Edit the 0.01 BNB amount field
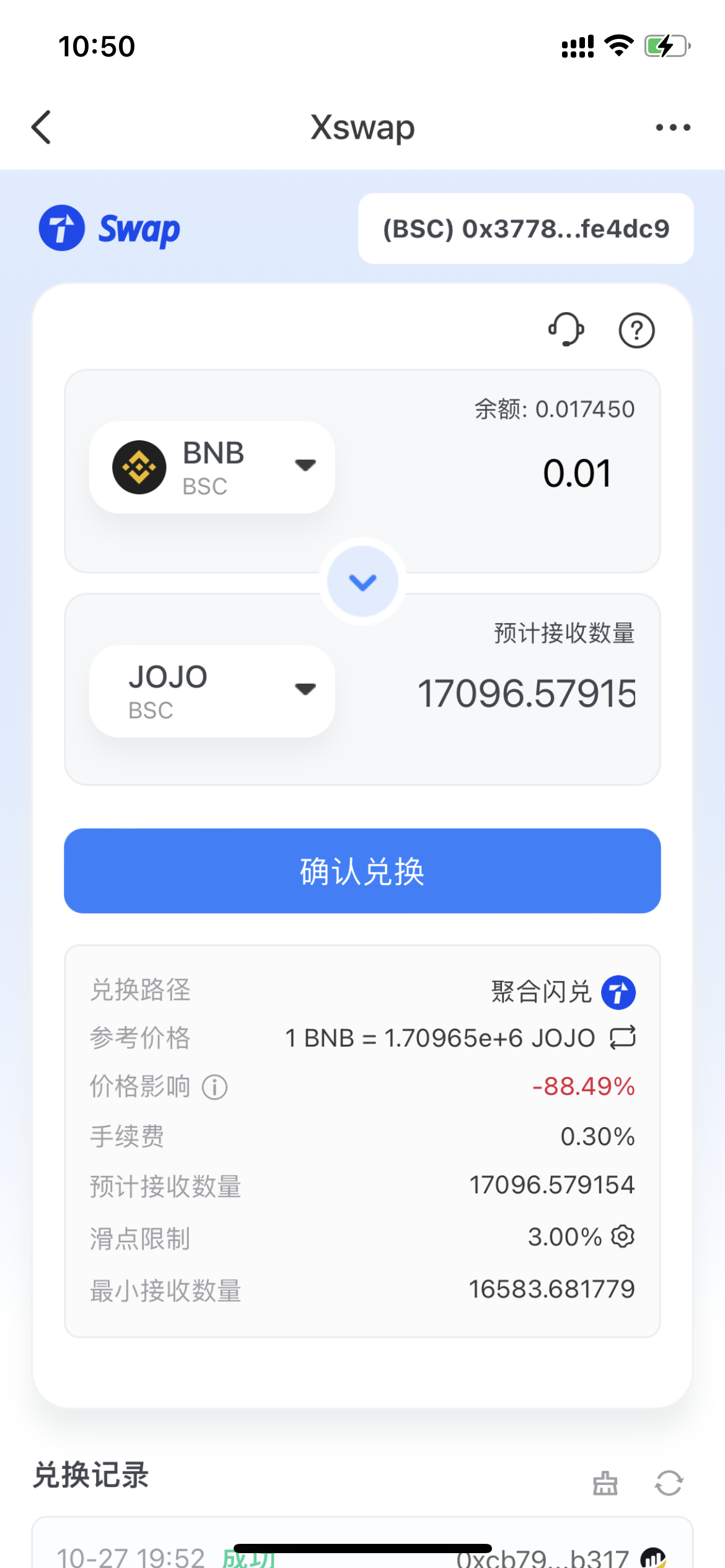 (578, 473)
